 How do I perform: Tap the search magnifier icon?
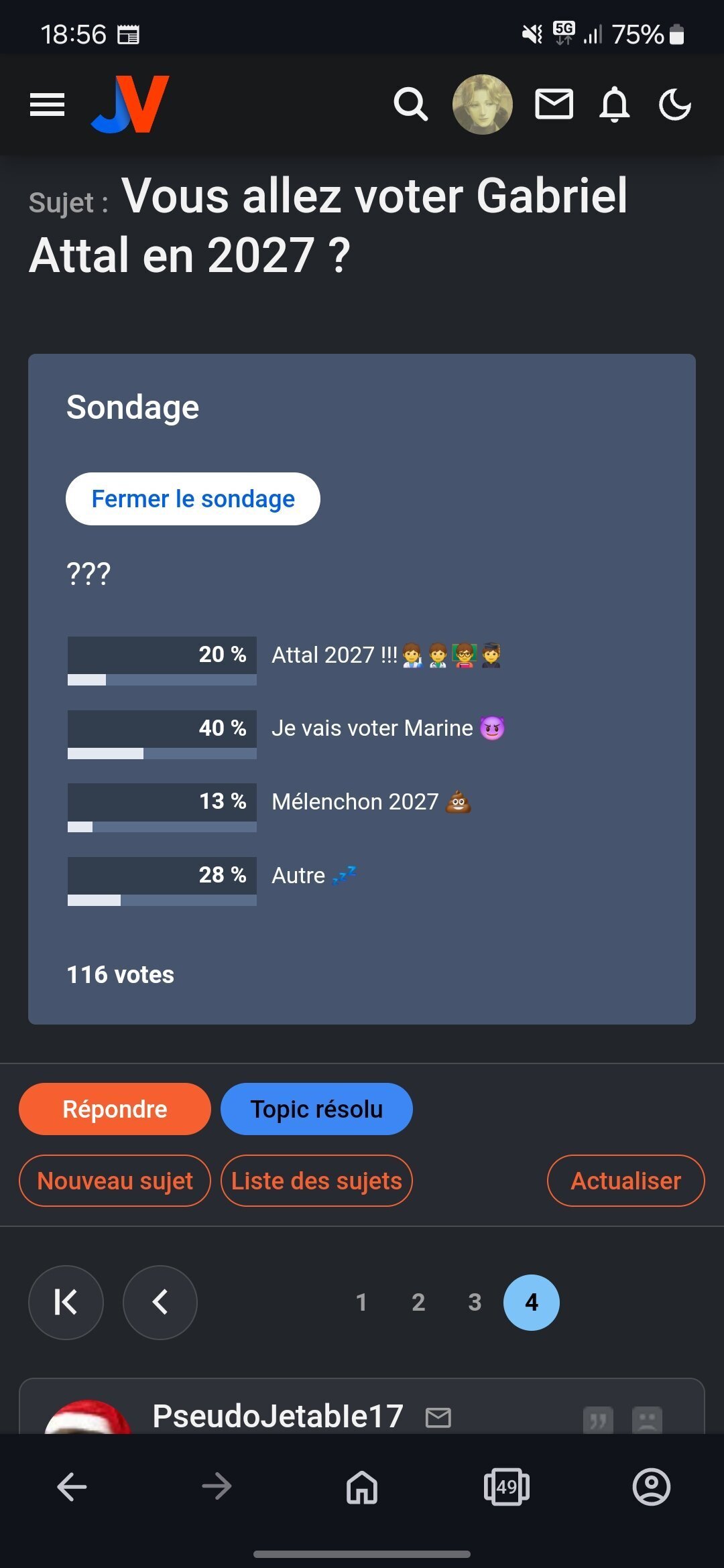coord(410,105)
